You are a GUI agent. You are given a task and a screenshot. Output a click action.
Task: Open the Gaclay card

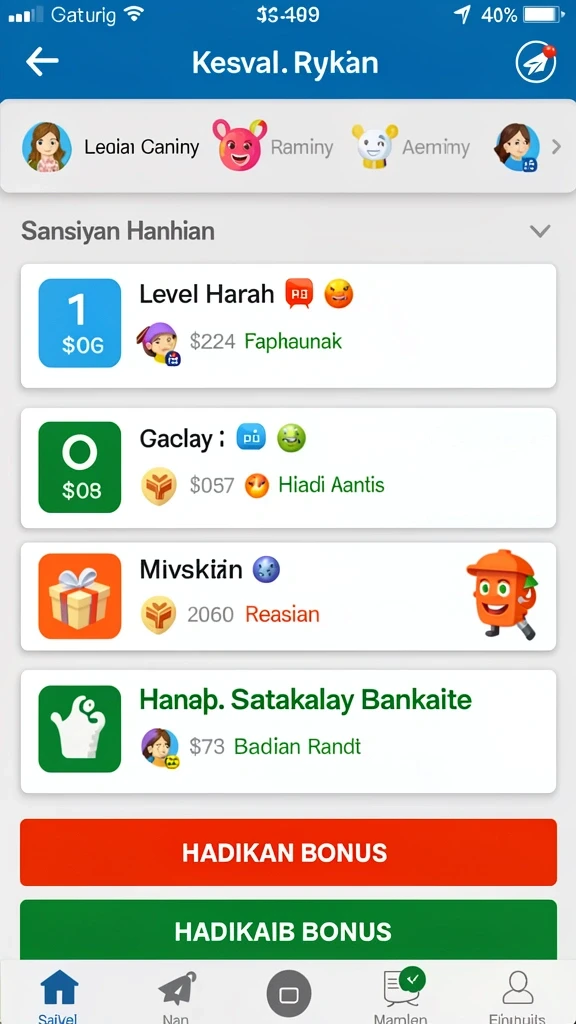288,468
